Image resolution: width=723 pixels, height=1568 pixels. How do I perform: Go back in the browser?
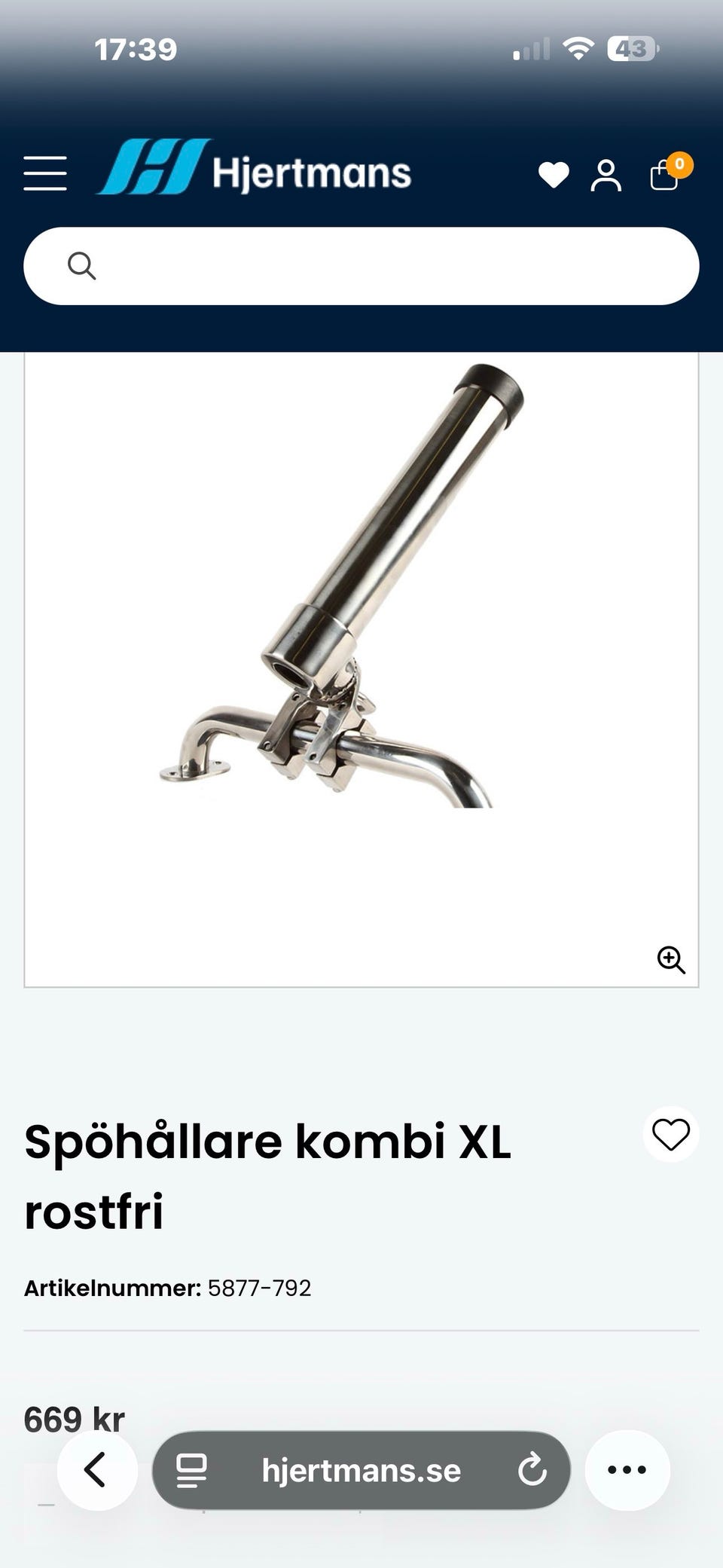tap(97, 1470)
